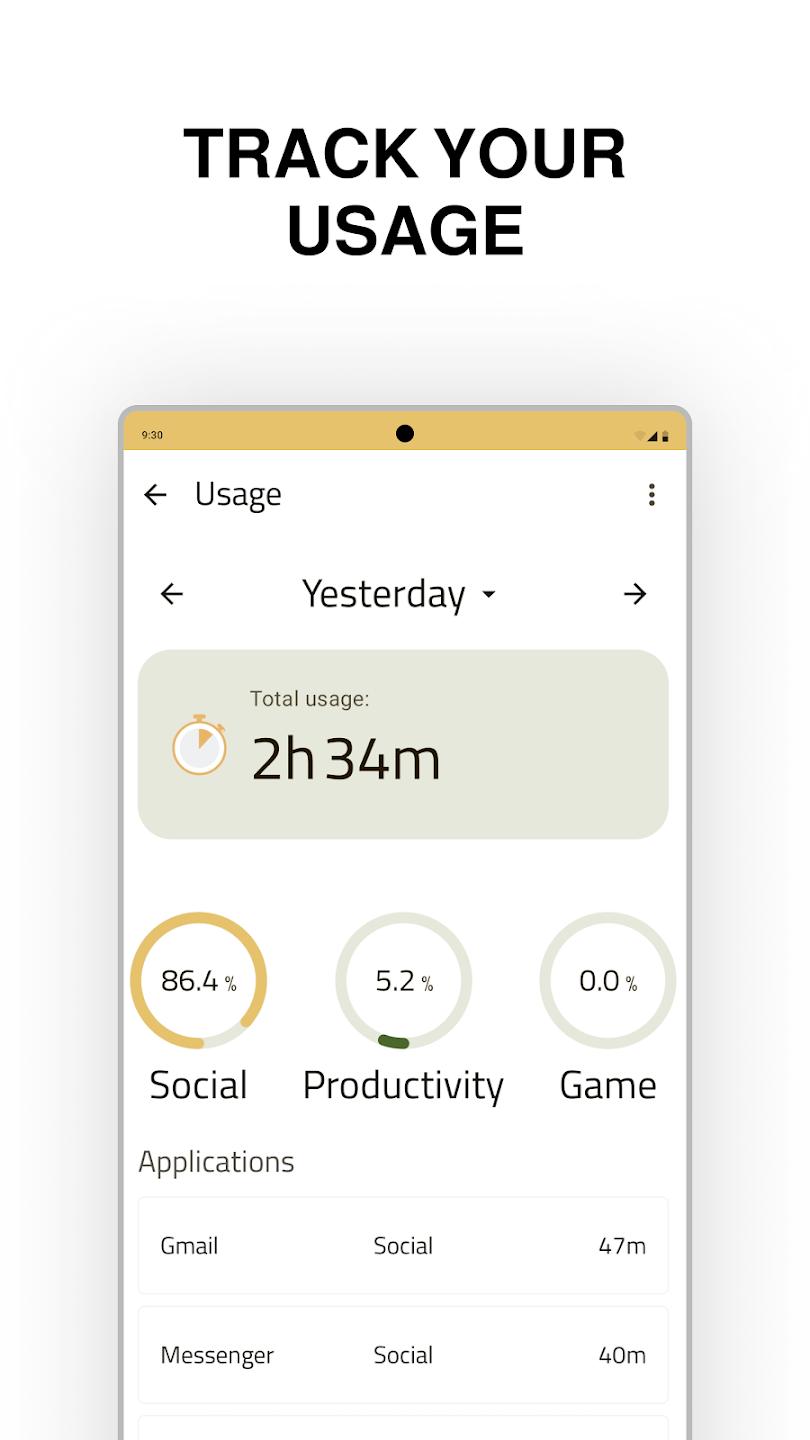Expand the Applications section header
Screen dimensions: 810x1440
tap(216, 1161)
